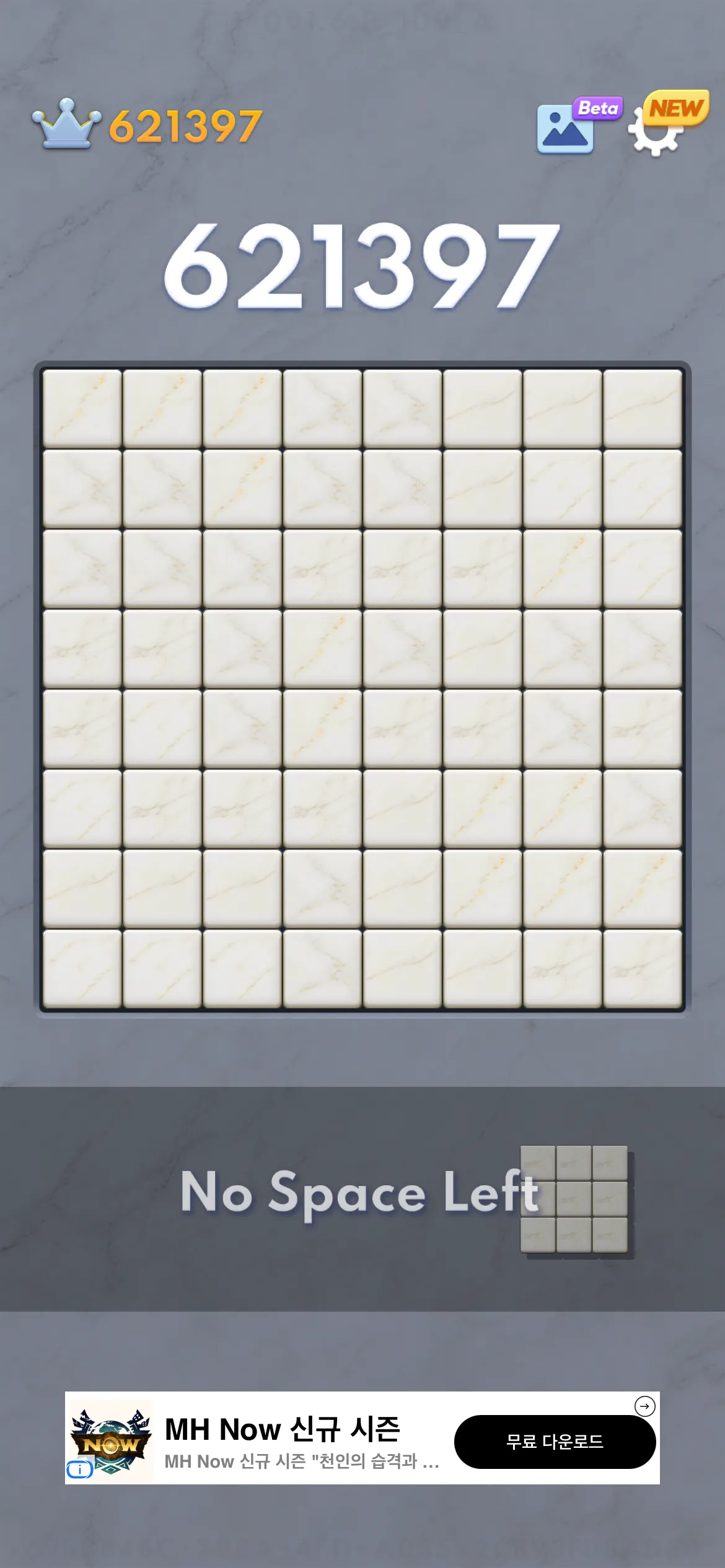
Task: Open the ad arrow icon
Action: (644, 1406)
